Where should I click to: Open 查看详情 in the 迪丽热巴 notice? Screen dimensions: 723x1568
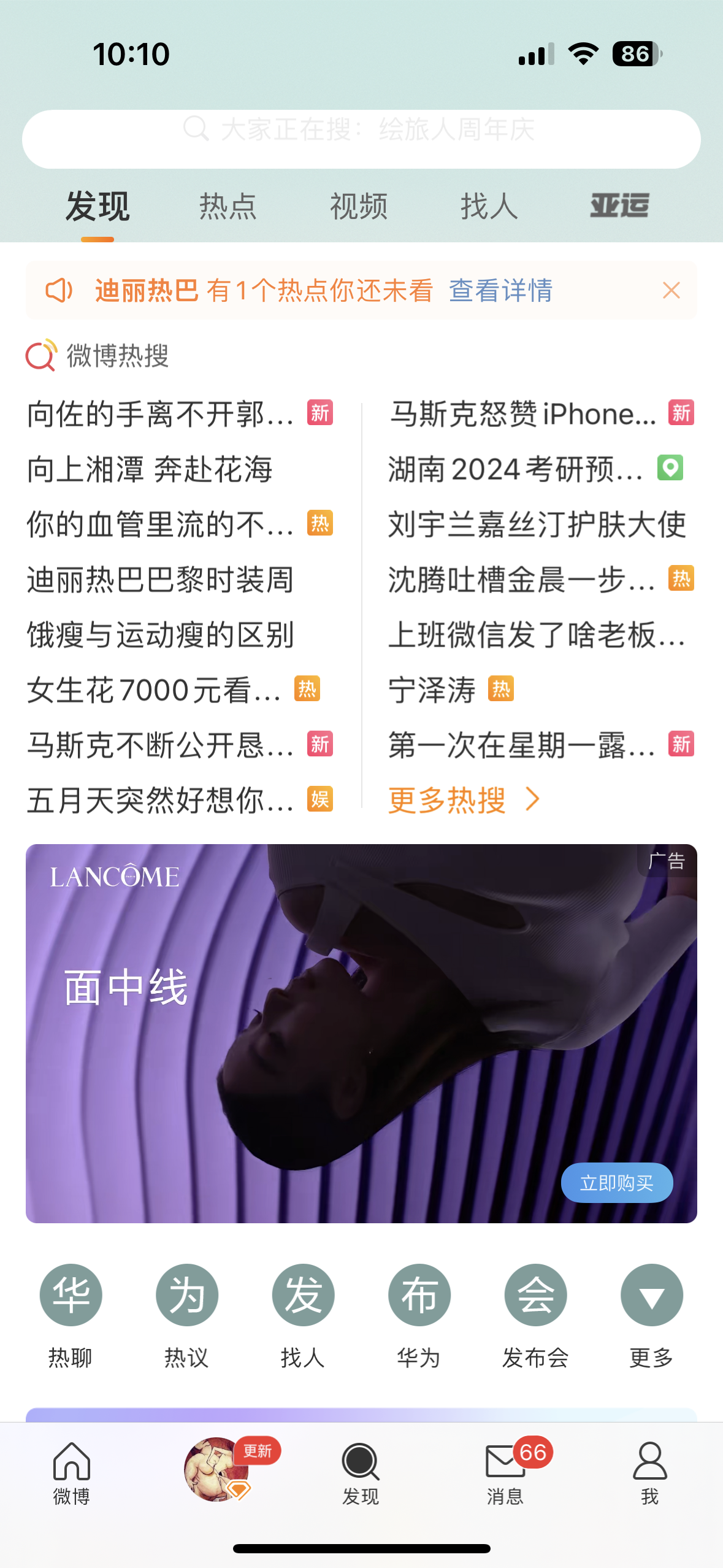(501, 290)
